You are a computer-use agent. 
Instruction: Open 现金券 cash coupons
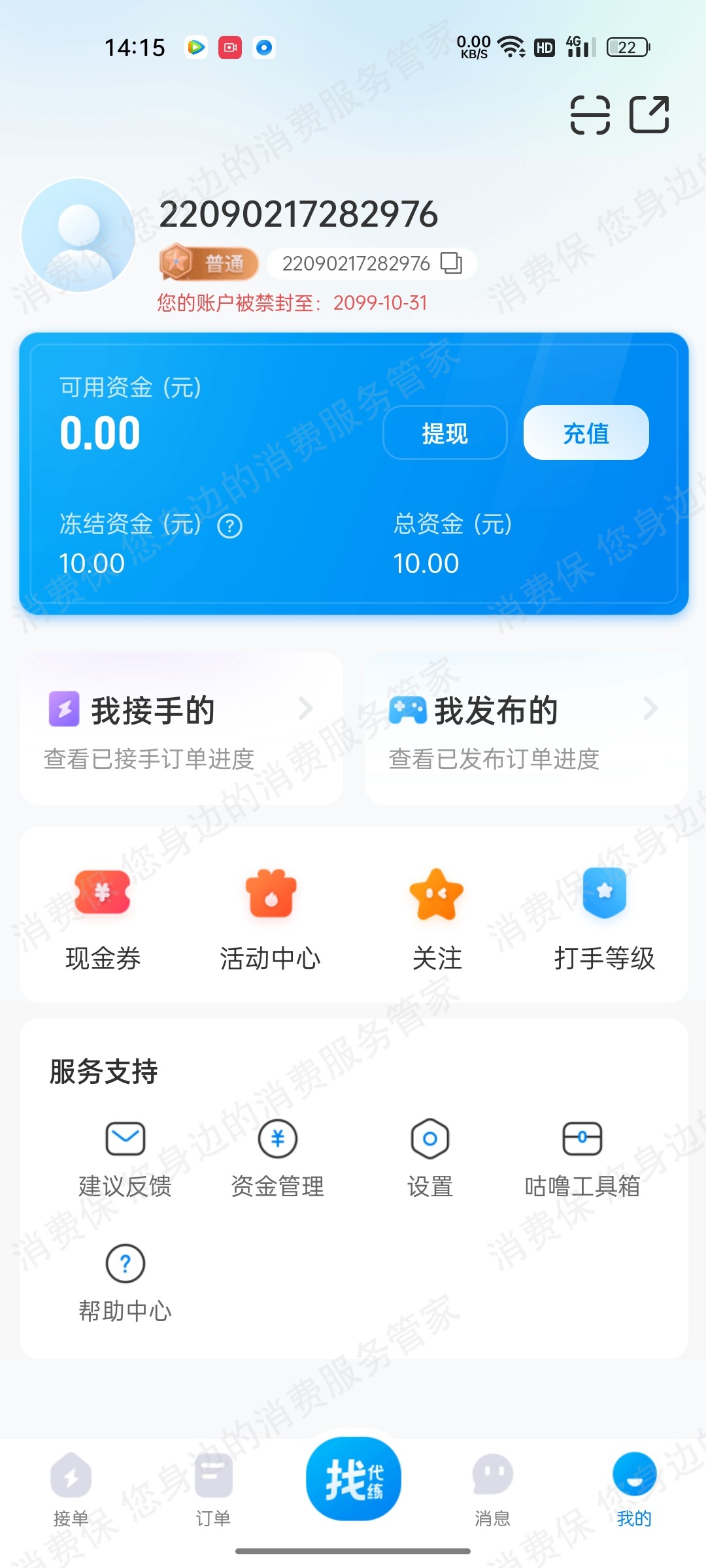tap(103, 918)
